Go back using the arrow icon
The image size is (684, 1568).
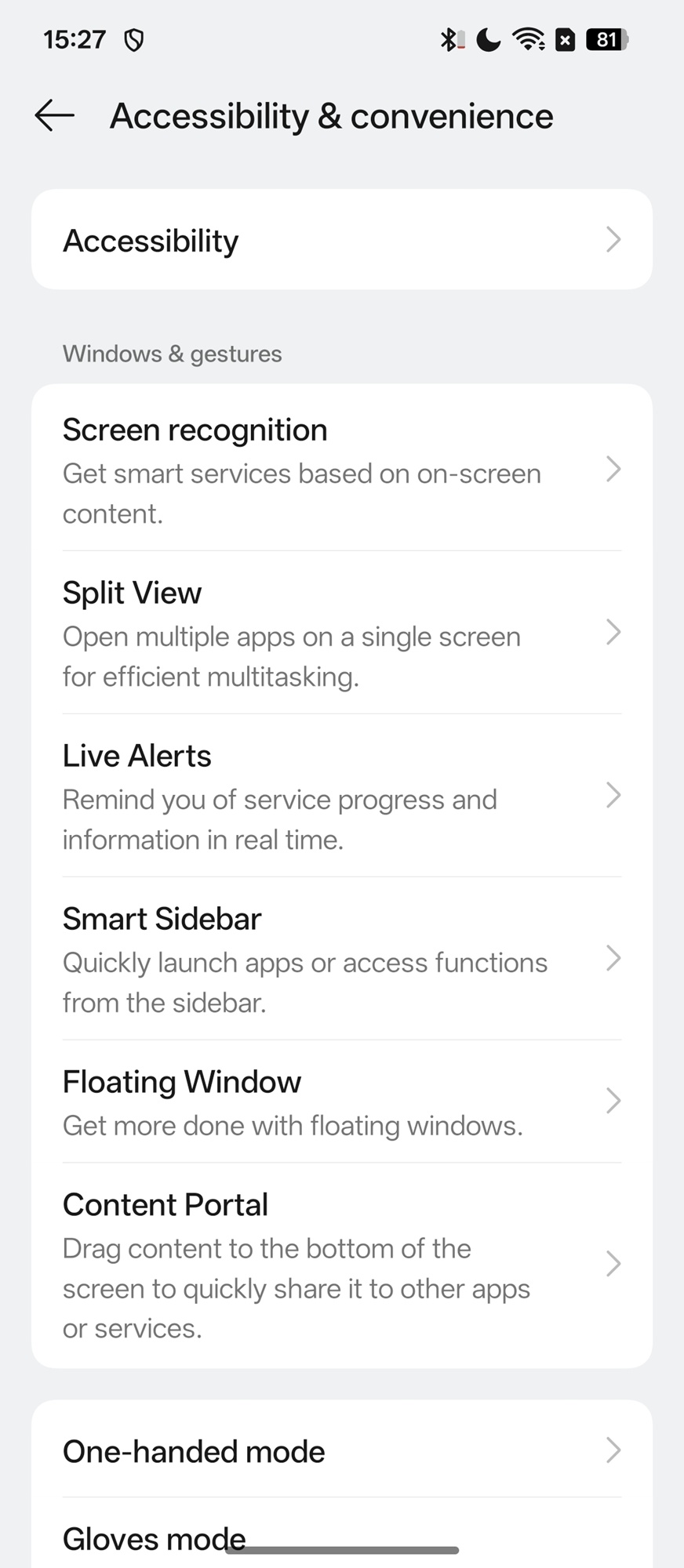(x=55, y=116)
